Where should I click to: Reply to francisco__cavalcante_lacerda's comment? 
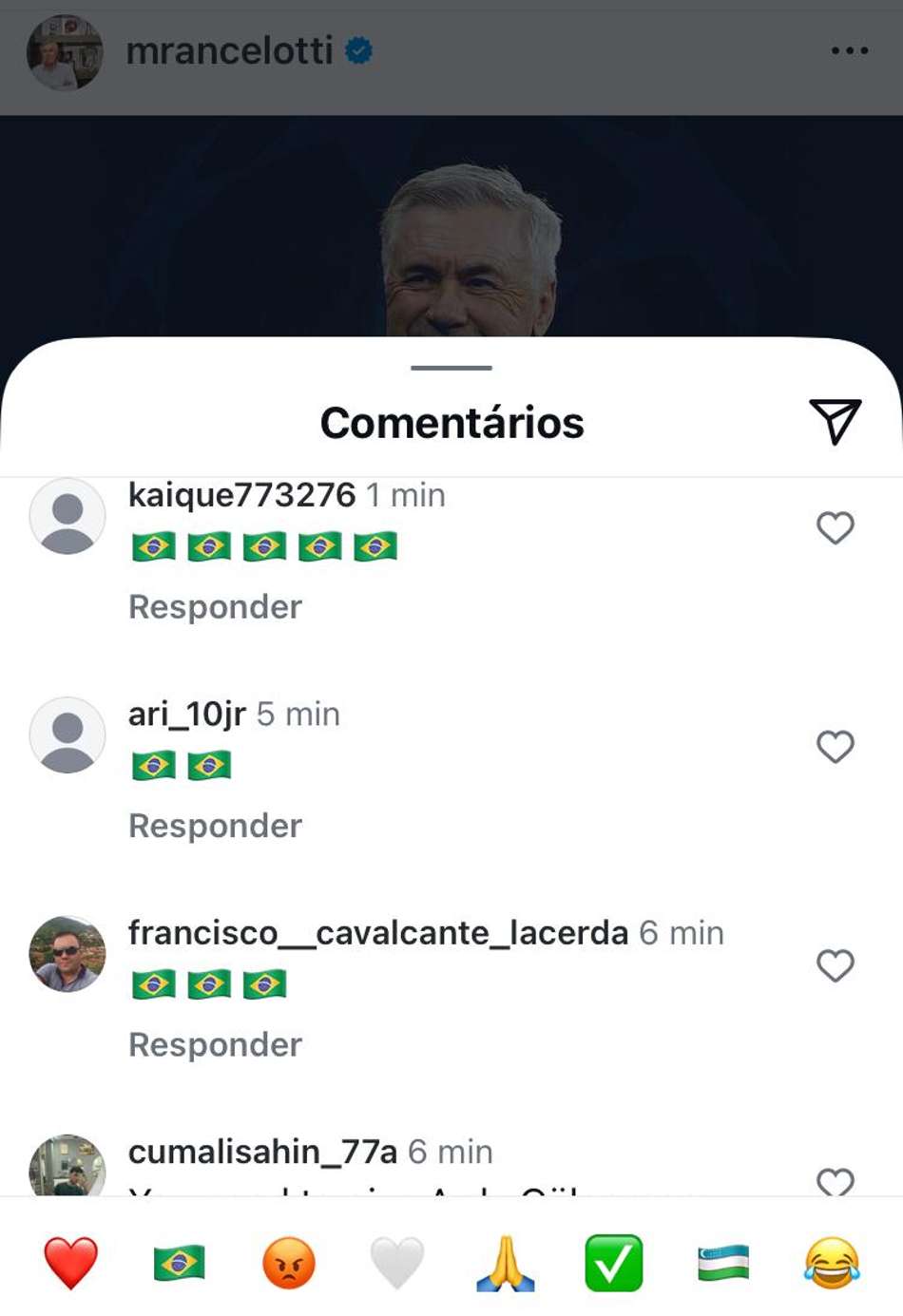click(x=215, y=1044)
